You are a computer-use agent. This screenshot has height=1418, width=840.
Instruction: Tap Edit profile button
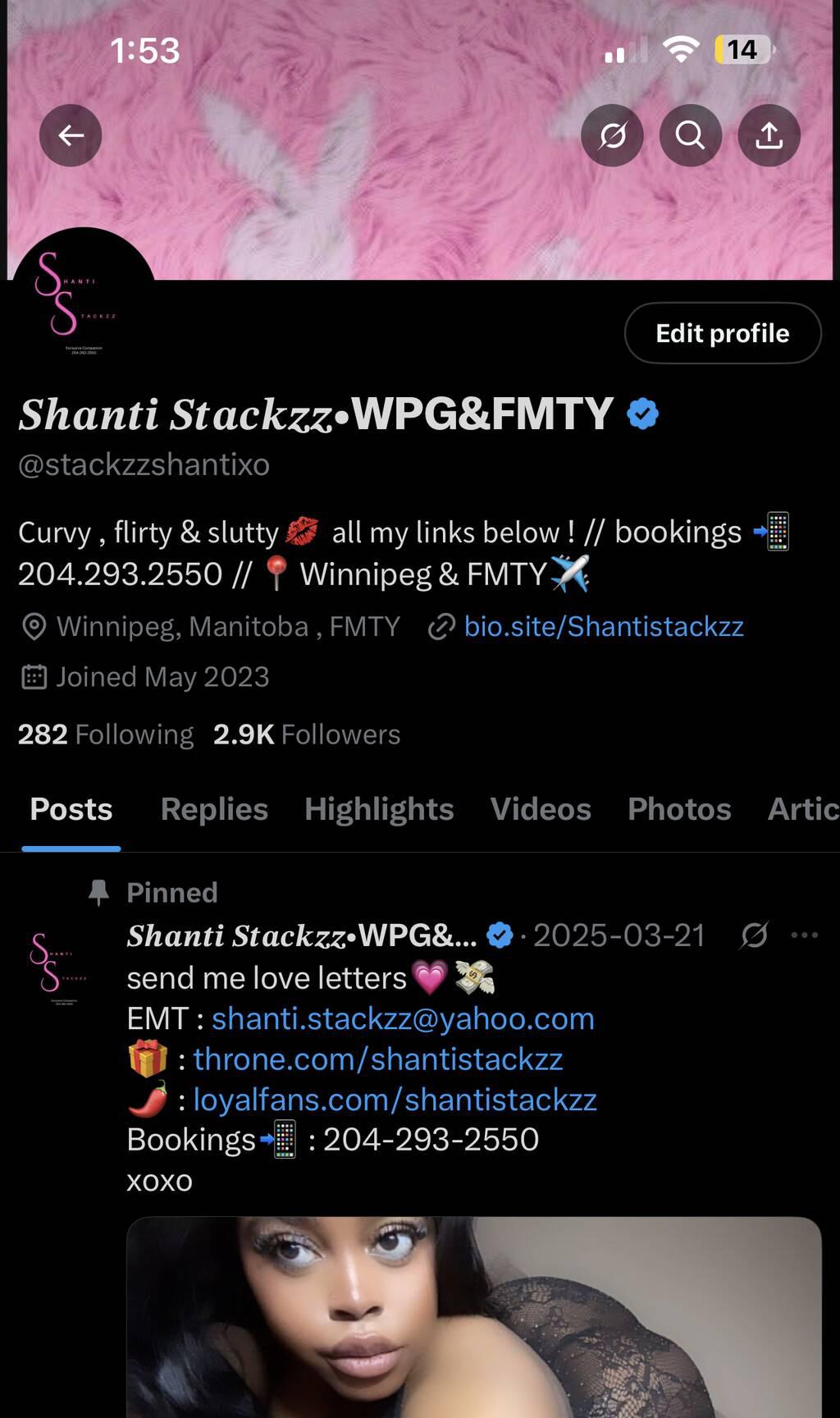pyautogui.click(x=722, y=333)
